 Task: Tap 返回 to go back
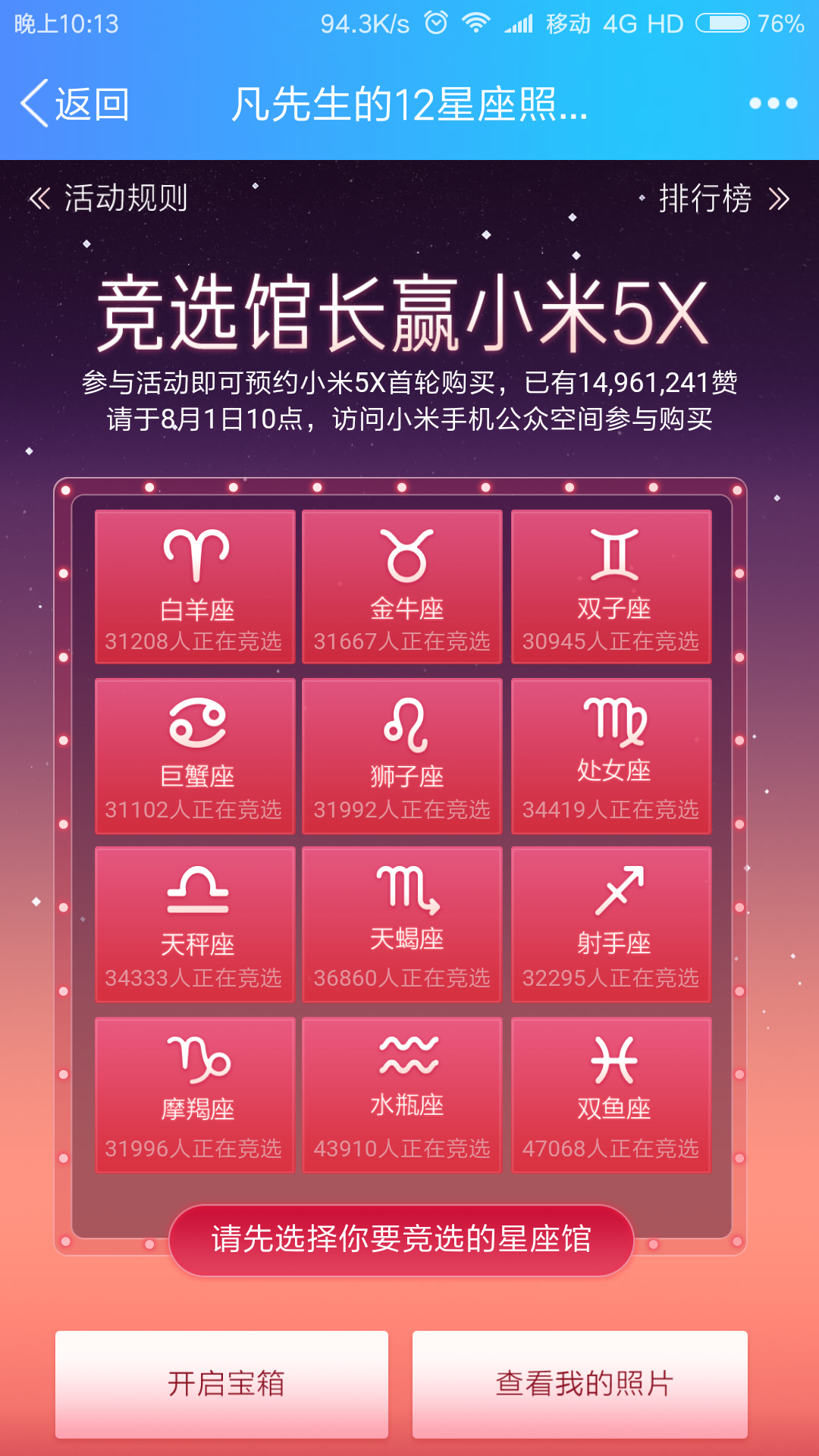coord(76,104)
